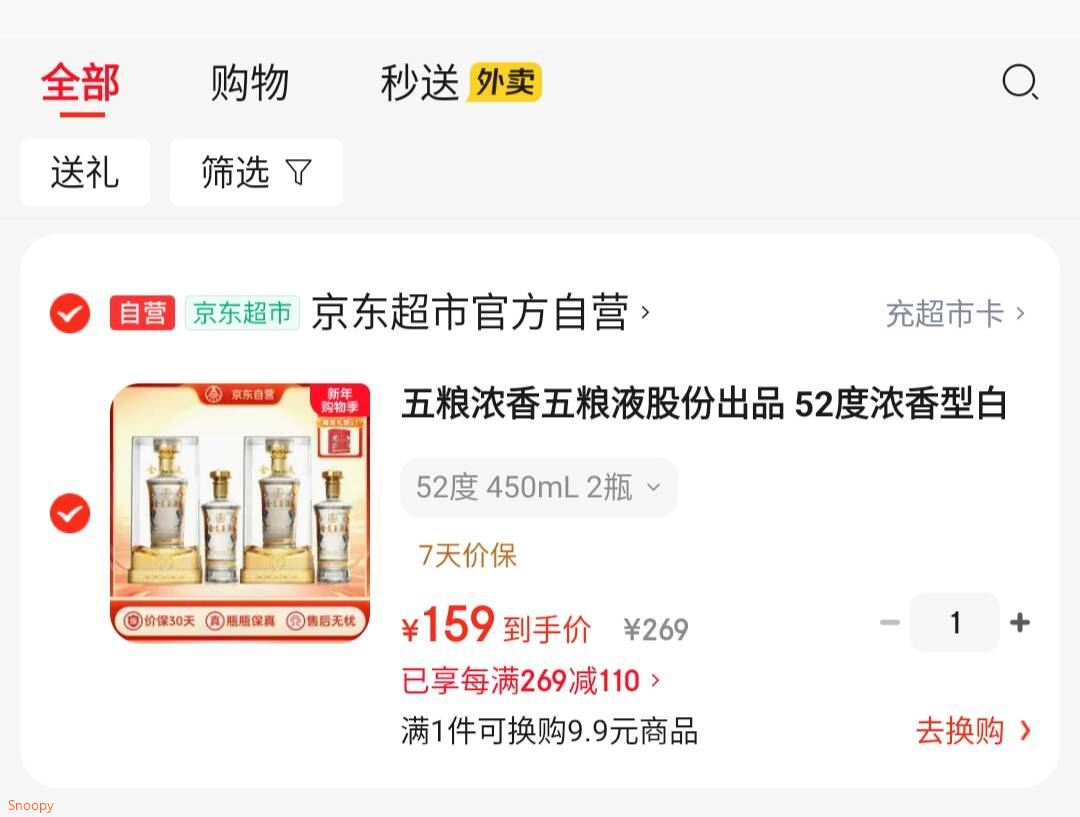The height and width of the screenshot is (817, 1080).
Task: Expand the 52度 450mL 2瓶 spec dropdown
Action: click(x=539, y=488)
